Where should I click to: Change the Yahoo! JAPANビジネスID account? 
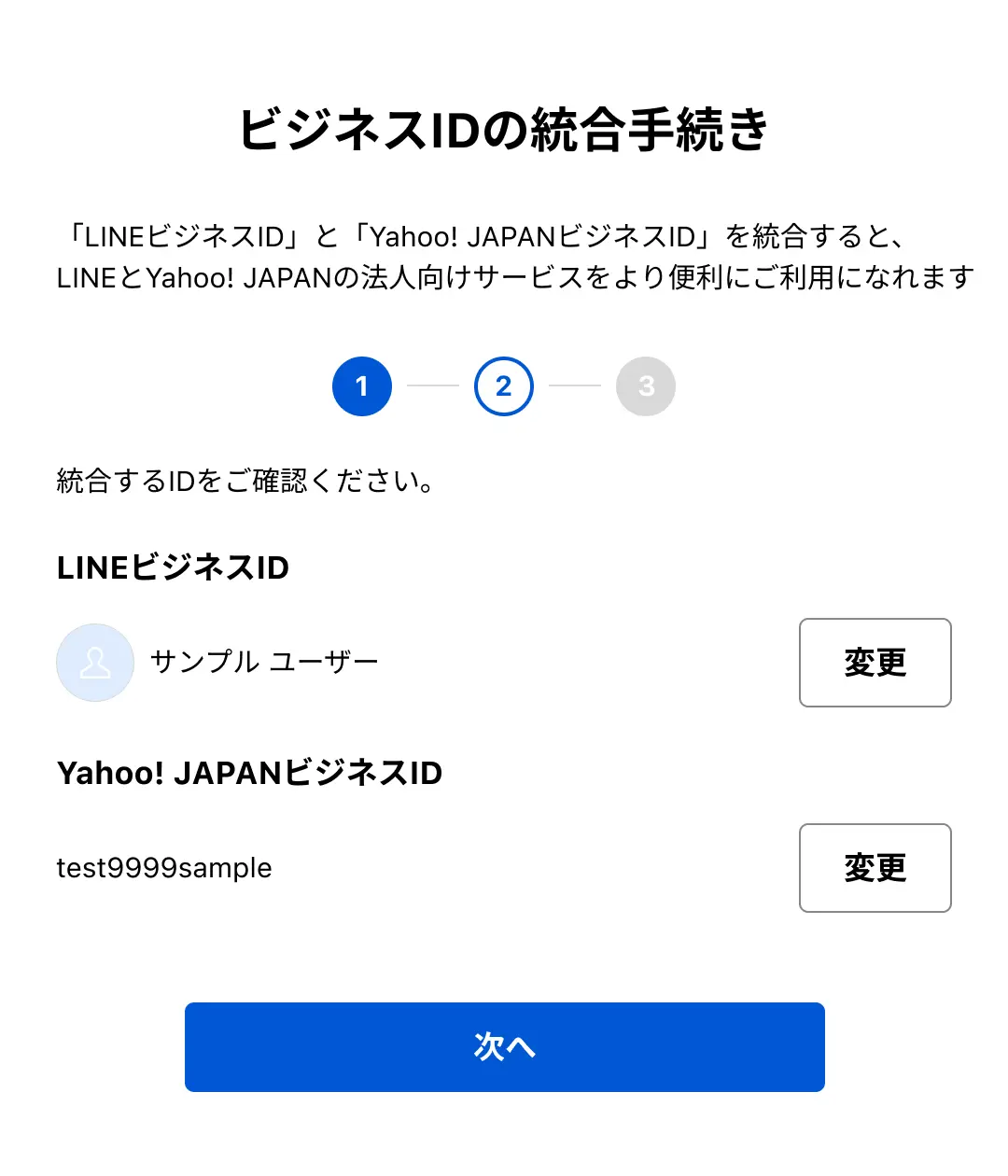875,868
